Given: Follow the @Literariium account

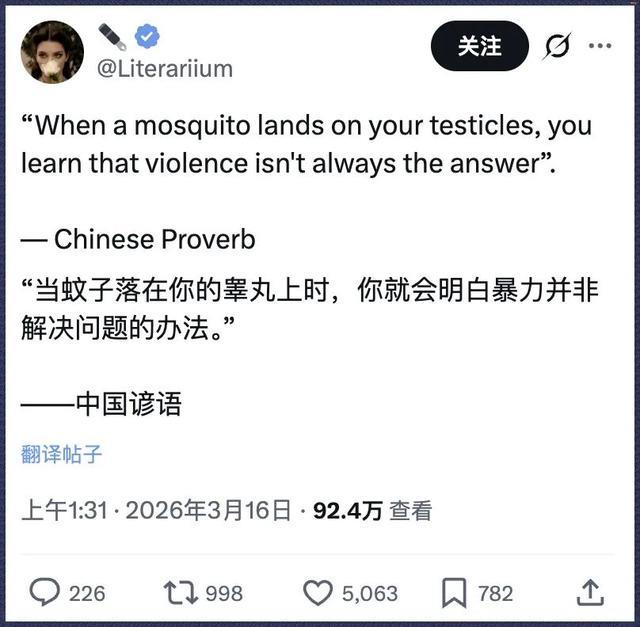Looking at the screenshot, I should tap(479, 46).
